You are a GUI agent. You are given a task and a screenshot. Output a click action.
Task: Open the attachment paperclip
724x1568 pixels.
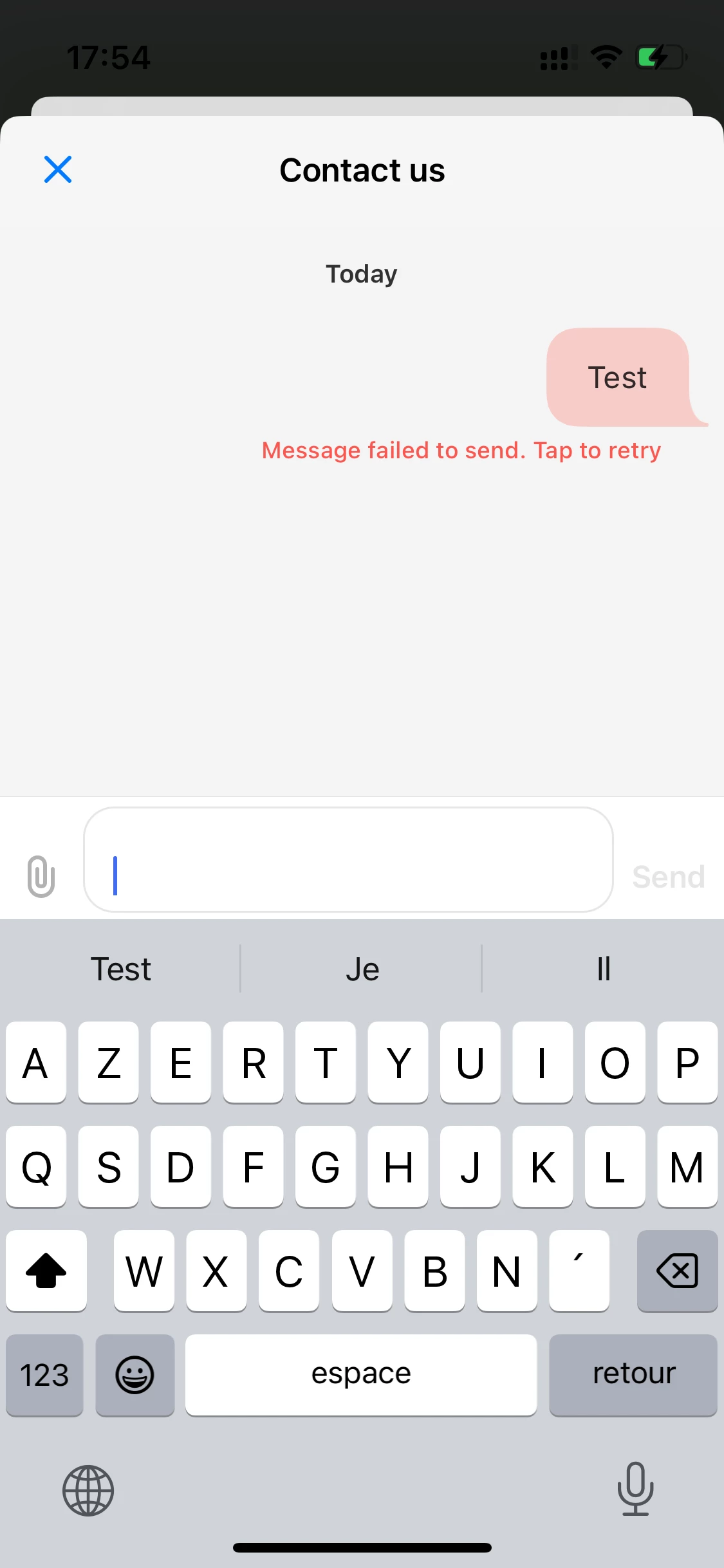click(x=41, y=876)
